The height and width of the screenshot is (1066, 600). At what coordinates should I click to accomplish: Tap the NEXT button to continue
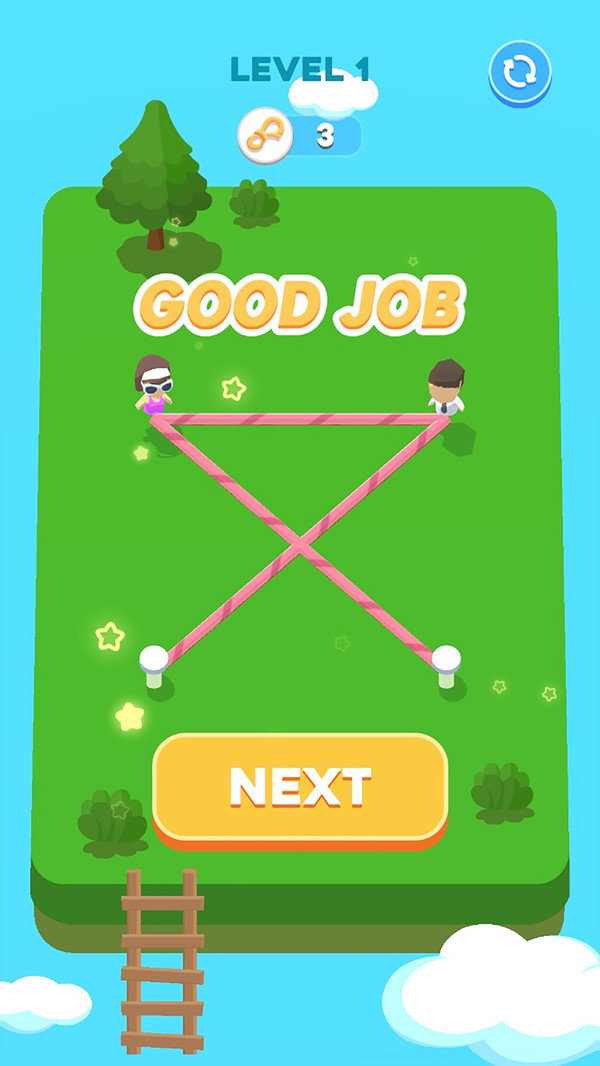[300, 788]
